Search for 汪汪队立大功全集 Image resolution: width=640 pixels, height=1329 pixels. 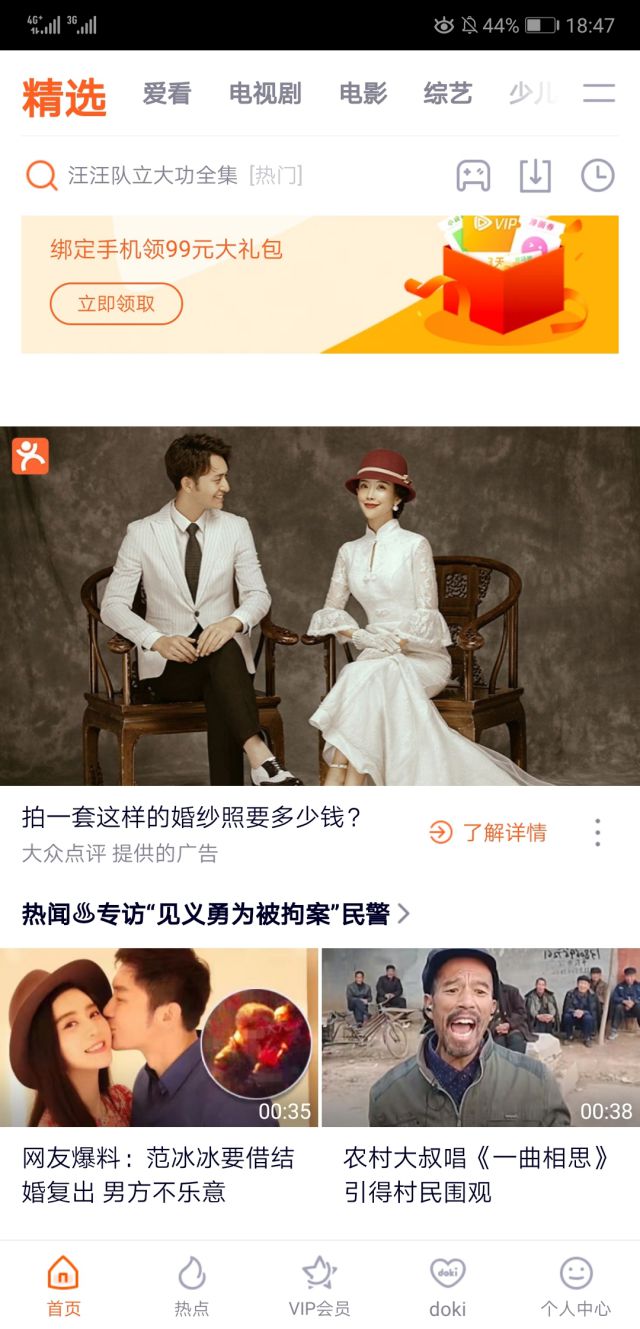(x=153, y=176)
